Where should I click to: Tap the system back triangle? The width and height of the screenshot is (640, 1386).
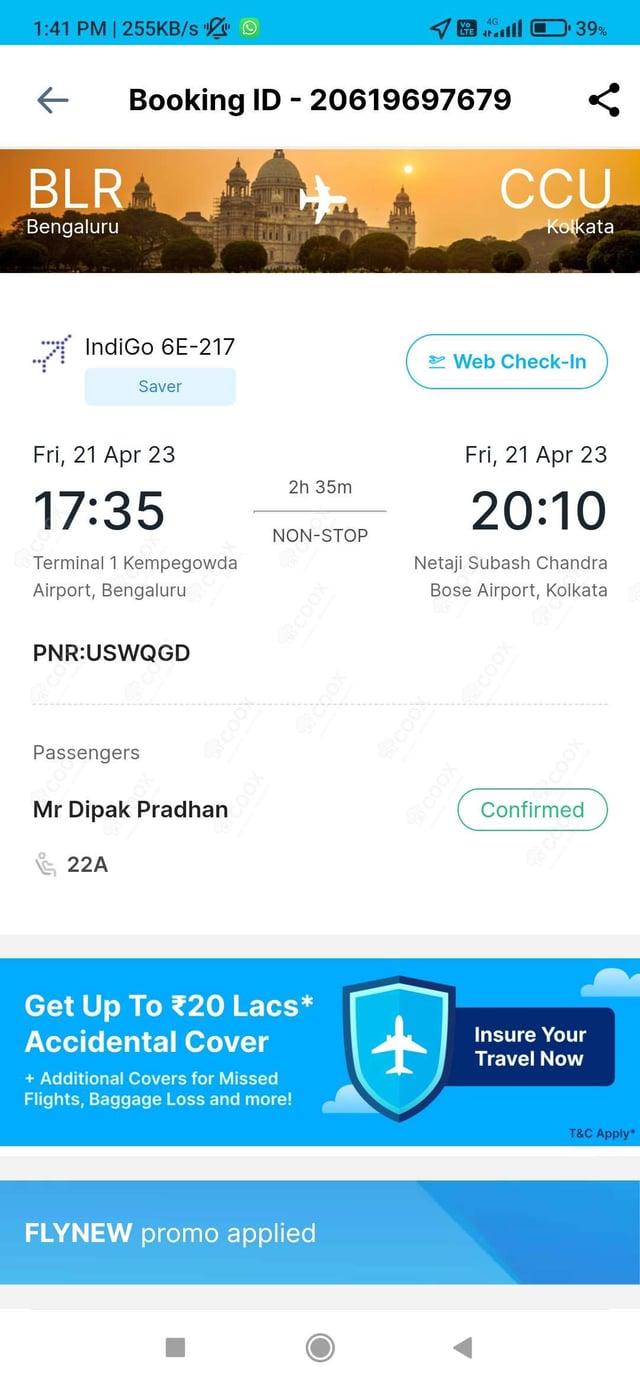(462, 1347)
